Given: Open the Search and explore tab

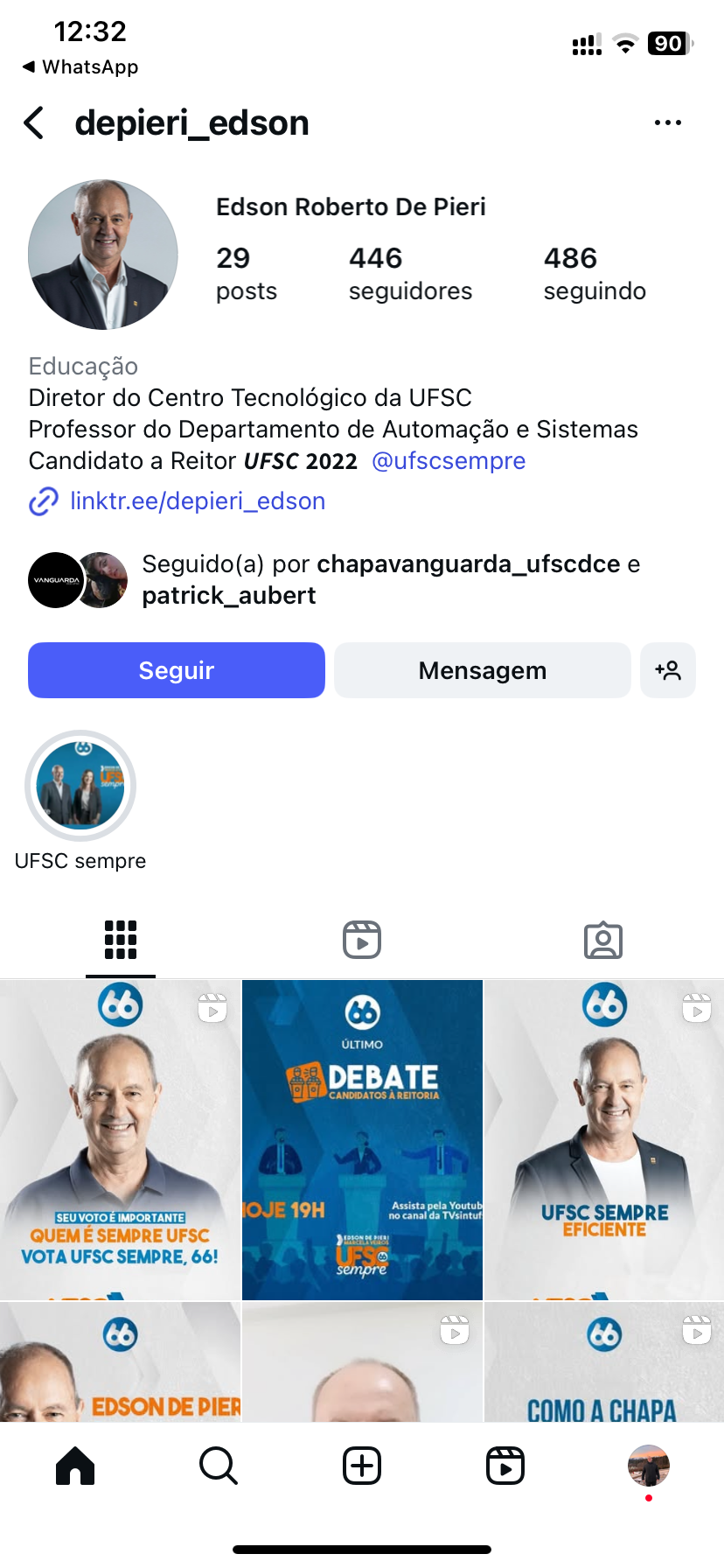Looking at the screenshot, I should click(x=219, y=1466).
